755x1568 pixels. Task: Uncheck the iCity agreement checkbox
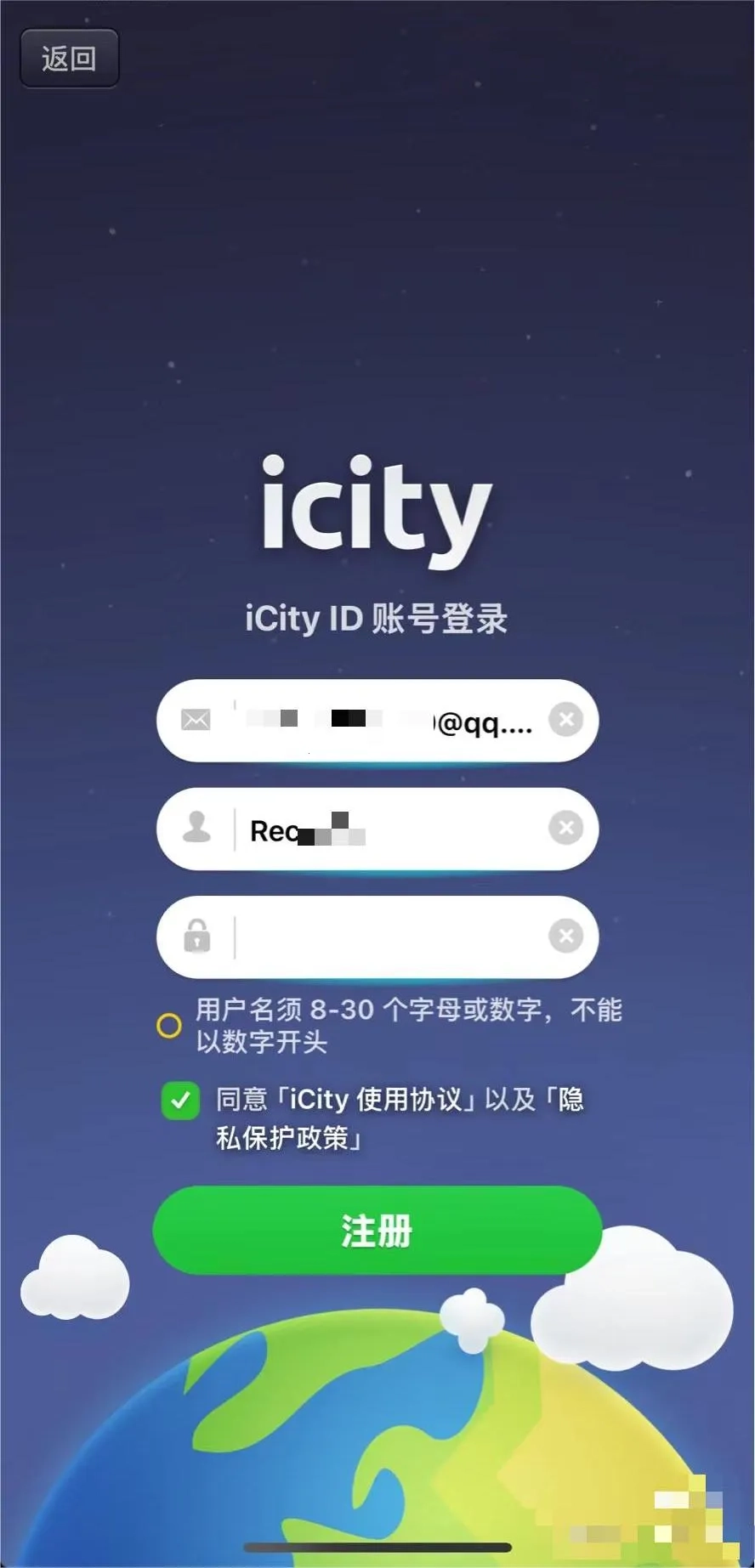pyautogui.click(x=180, y=1101)
